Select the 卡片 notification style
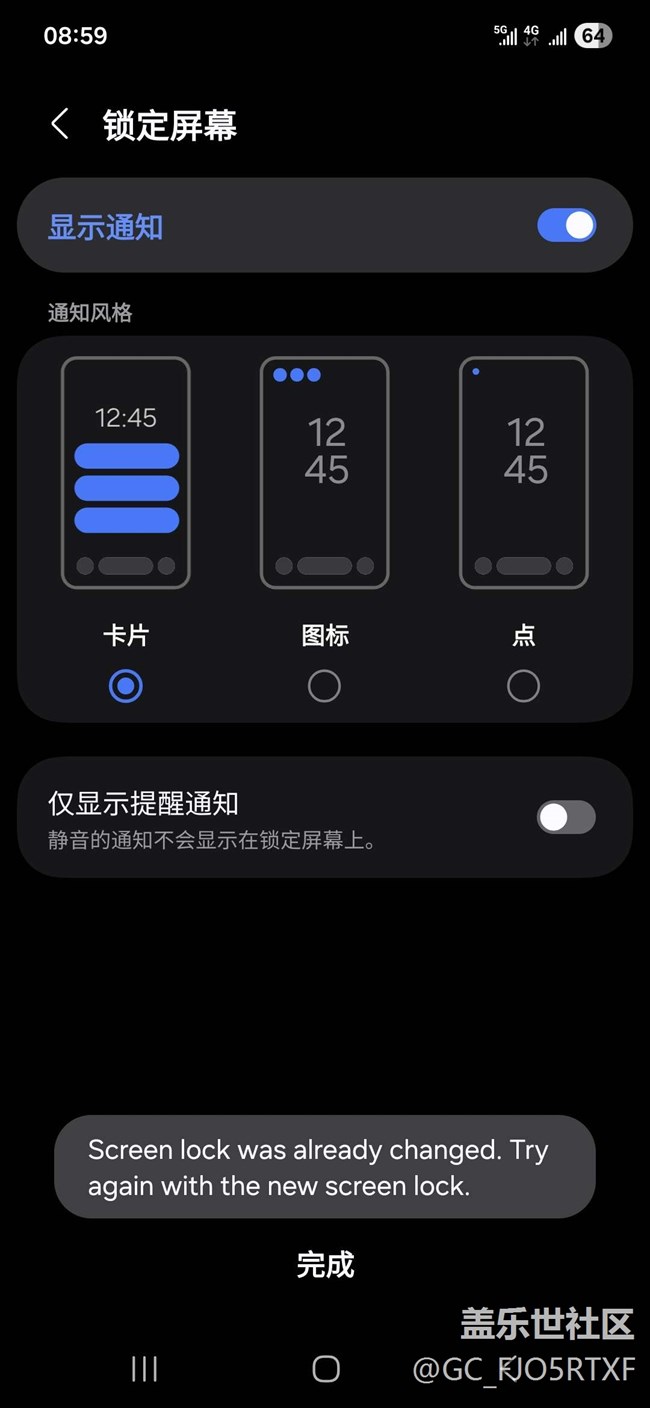 pyautogui.click(x=126, y=686)
